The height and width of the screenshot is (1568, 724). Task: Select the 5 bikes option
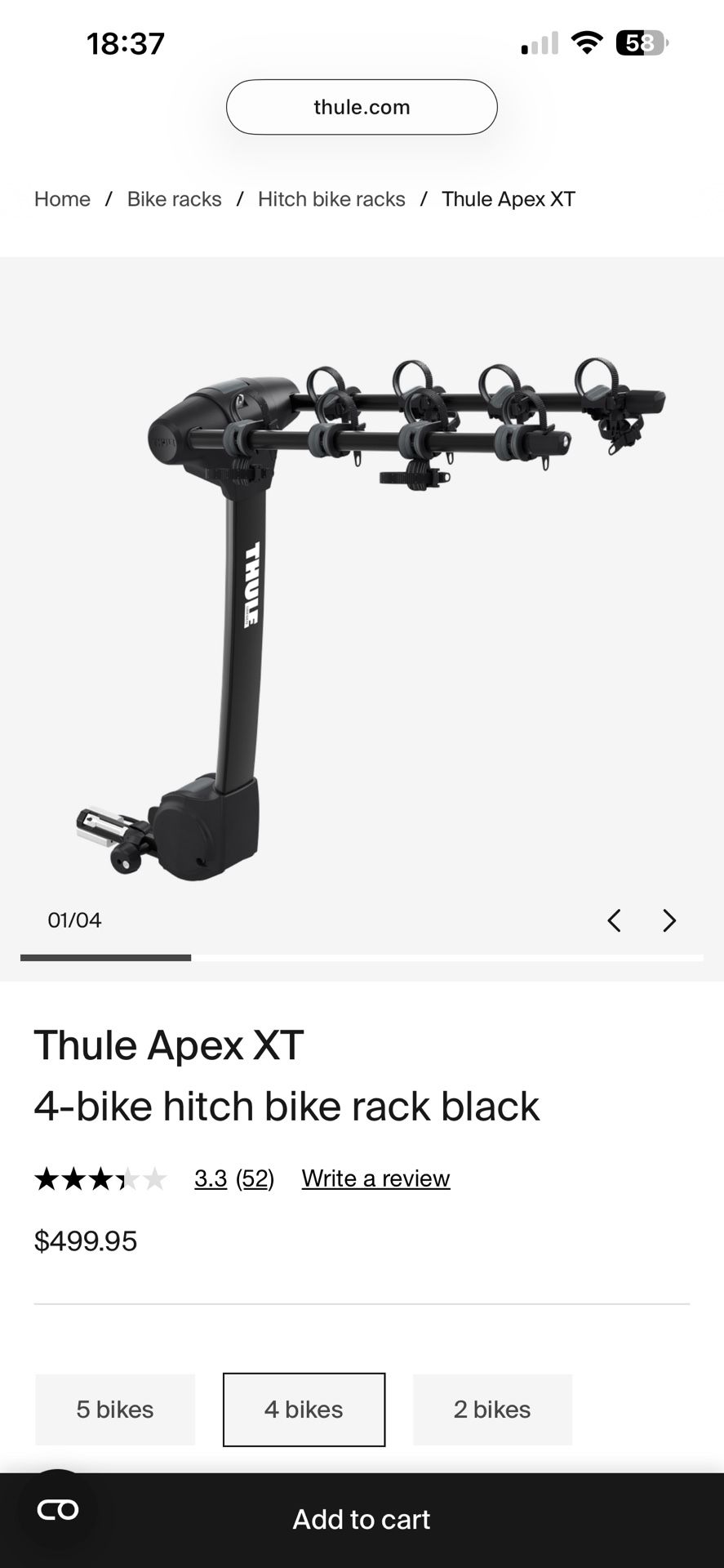[114, 1410]
